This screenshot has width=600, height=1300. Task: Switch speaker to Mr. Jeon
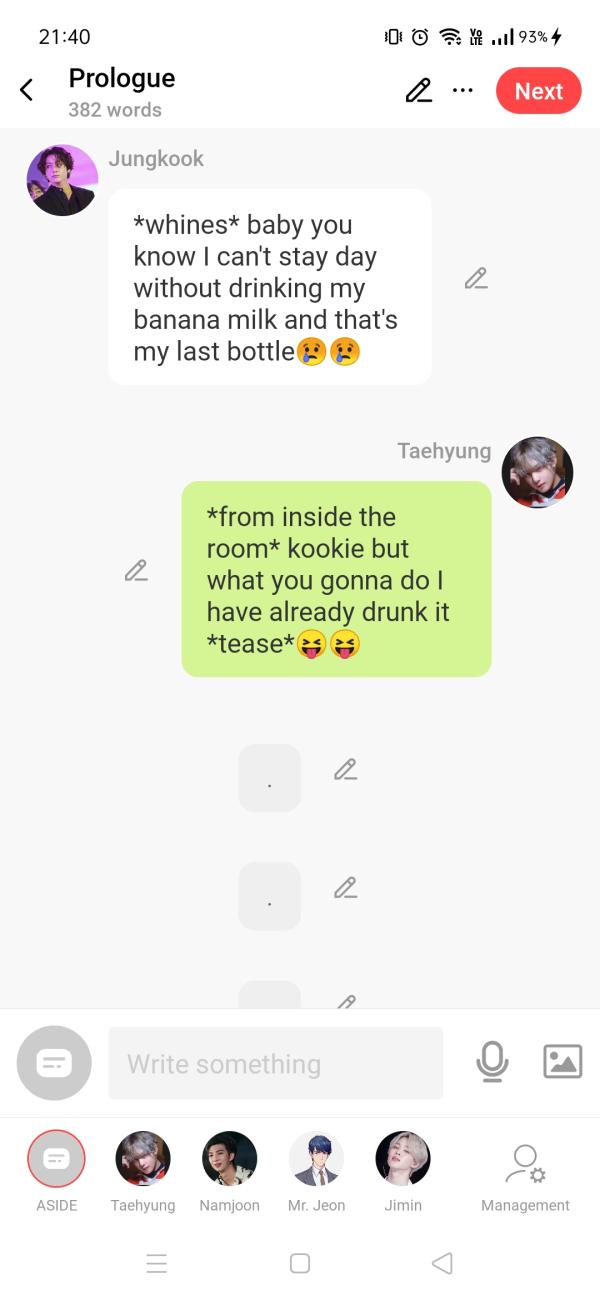tap(316, 1160)
